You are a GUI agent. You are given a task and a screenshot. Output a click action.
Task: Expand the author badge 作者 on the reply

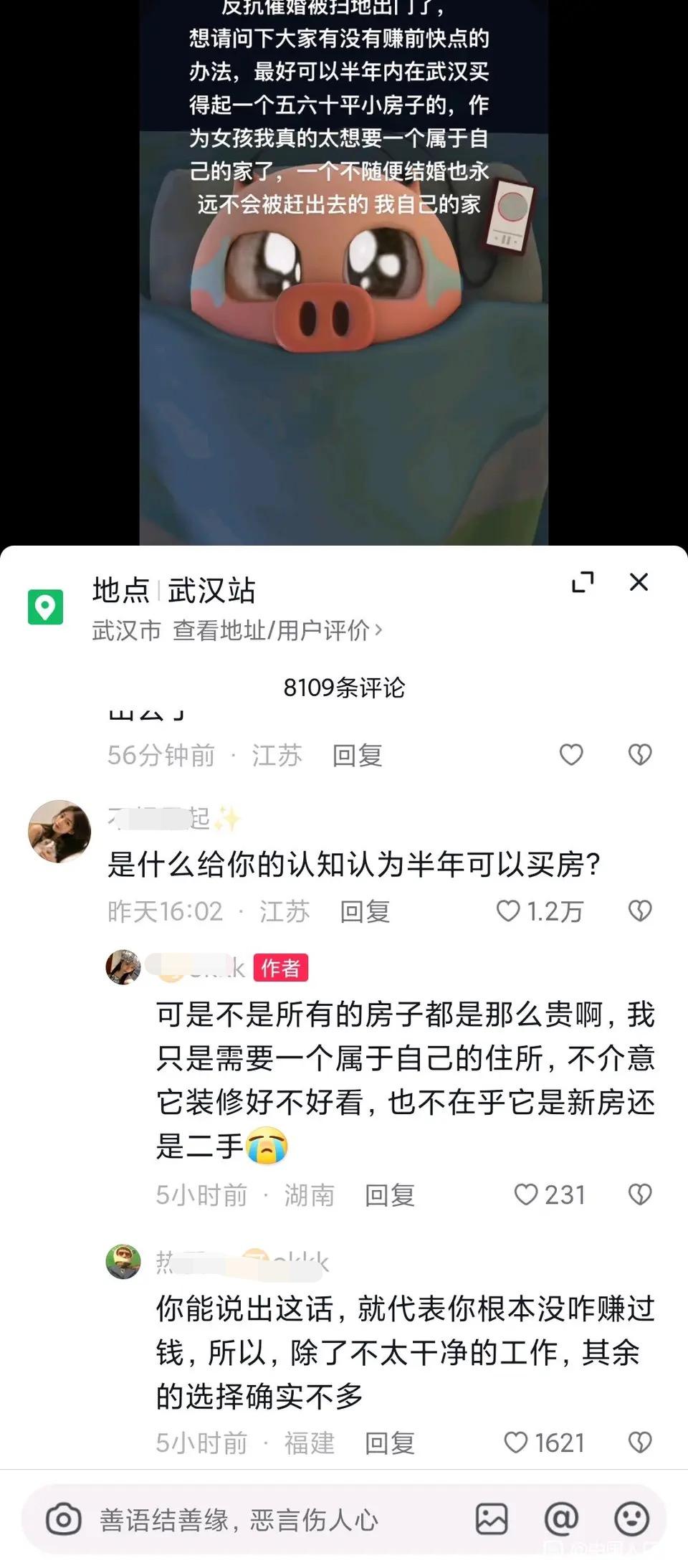point(282,967)
